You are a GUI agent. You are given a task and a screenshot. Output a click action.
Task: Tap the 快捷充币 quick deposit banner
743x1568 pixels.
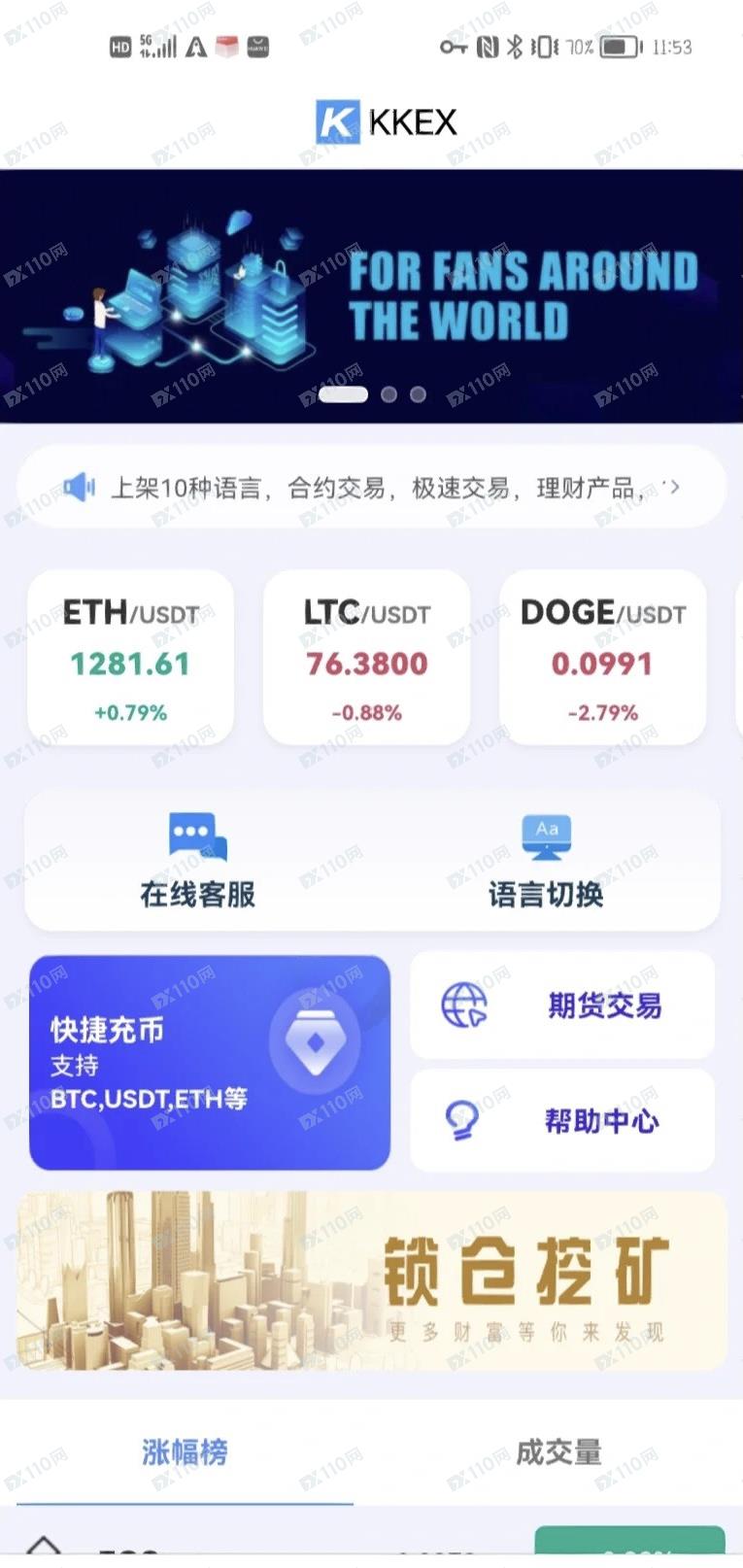[x=209, y=1065]
